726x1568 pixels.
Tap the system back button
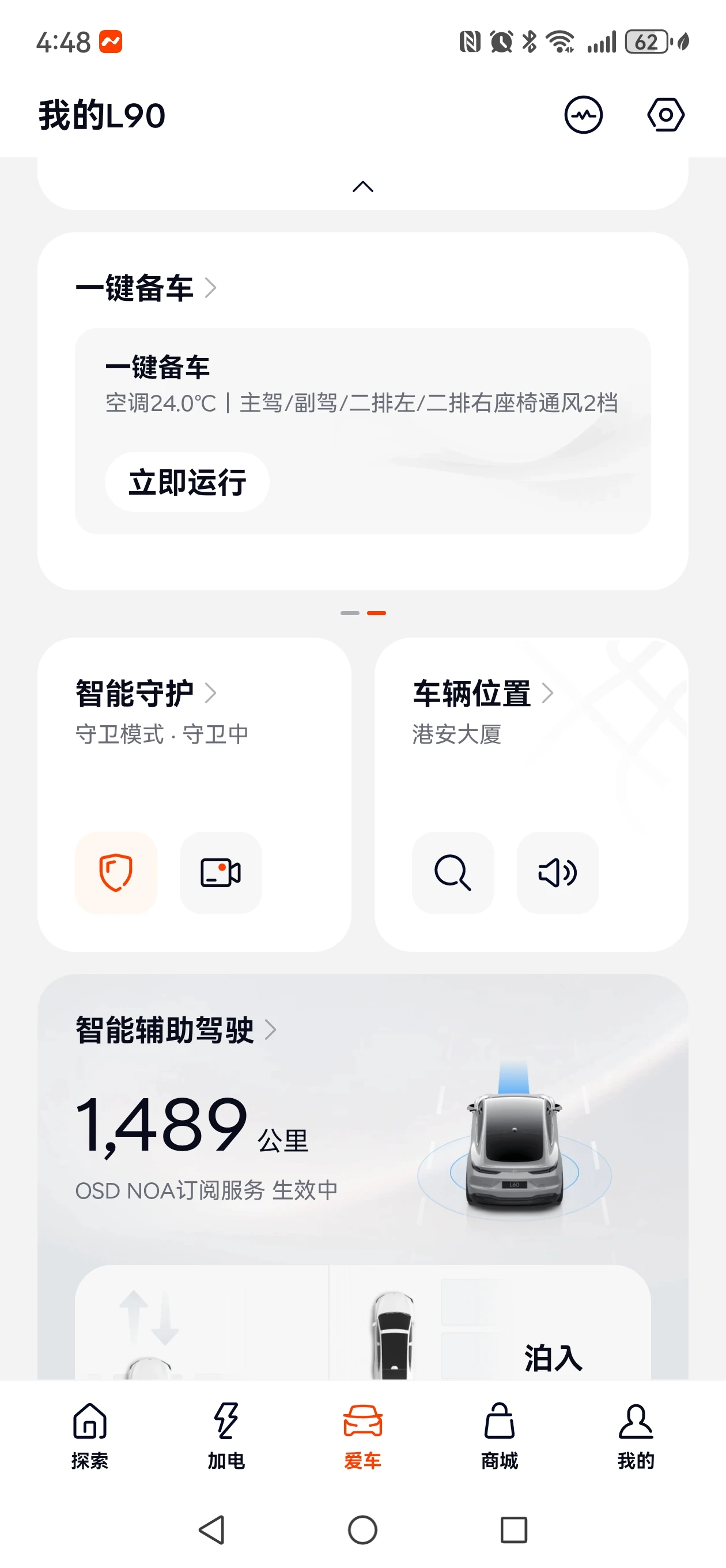(x=212, y=1529)
